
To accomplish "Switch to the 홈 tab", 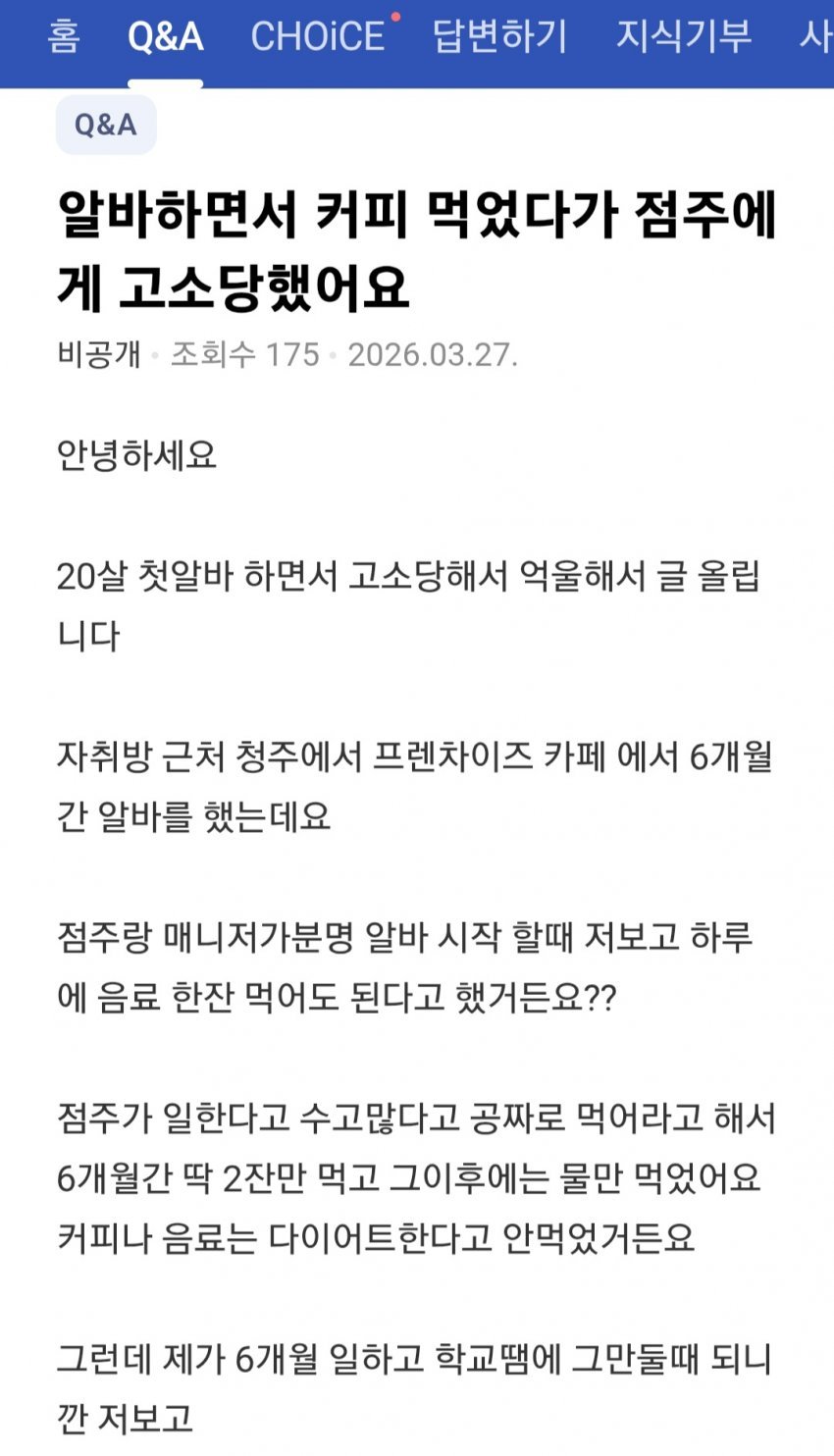I will tap(64, 37).
